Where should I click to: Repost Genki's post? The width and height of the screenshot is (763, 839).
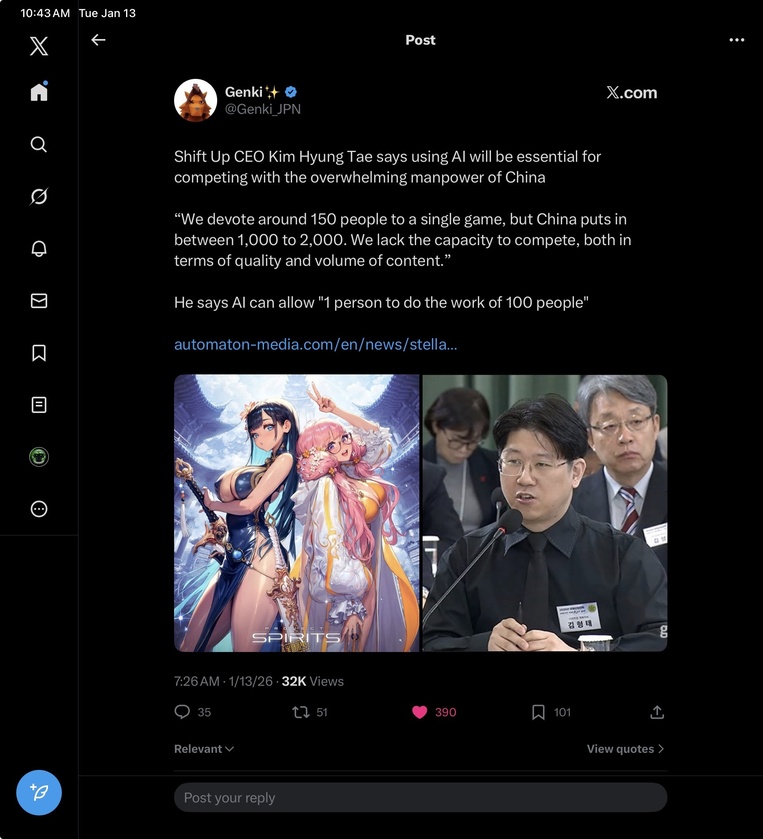(x=300, y=712)
